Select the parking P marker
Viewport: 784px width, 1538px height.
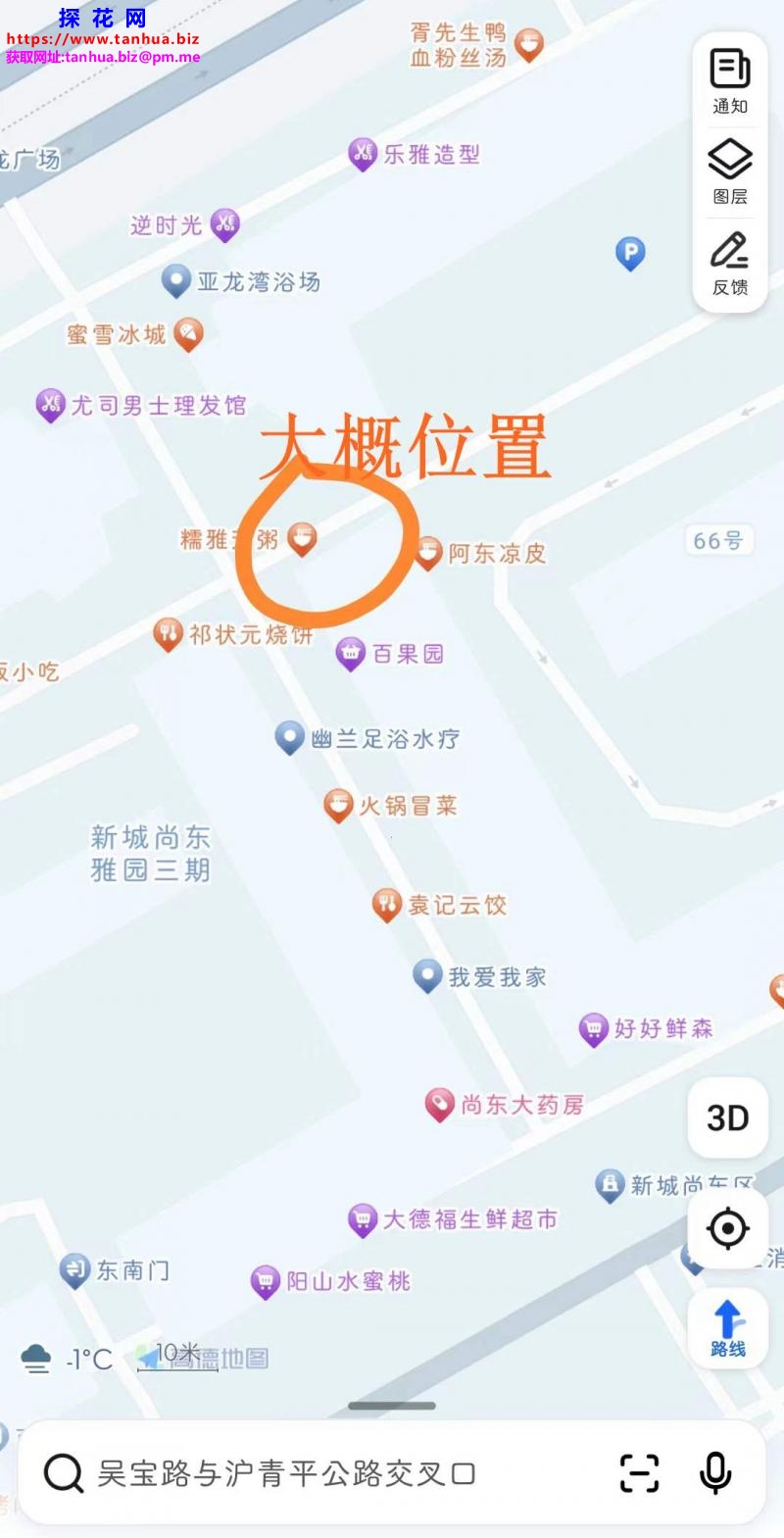[x=630, y=254]
